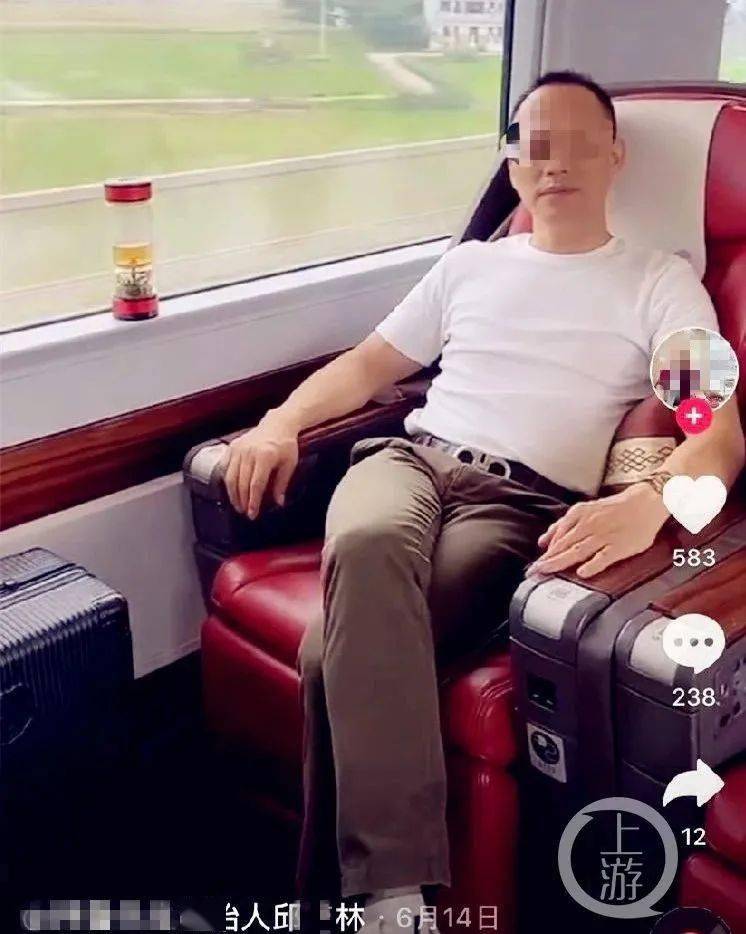Share this video using the arrow icon
The height and width of the screenshot is (934, 746).
tap(694, 785)
